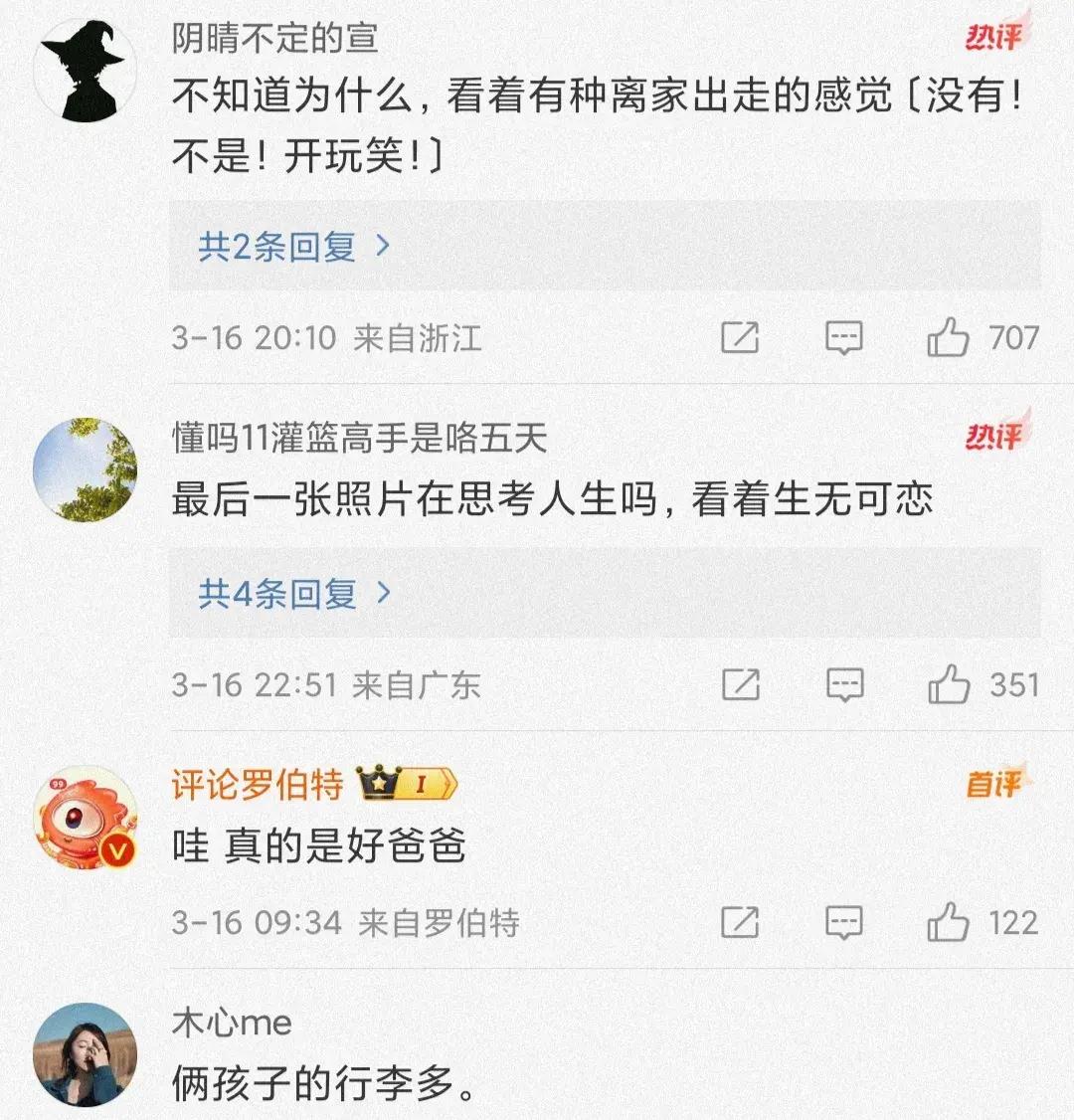Like 评论罗伯特's comment

click(948, 923)
